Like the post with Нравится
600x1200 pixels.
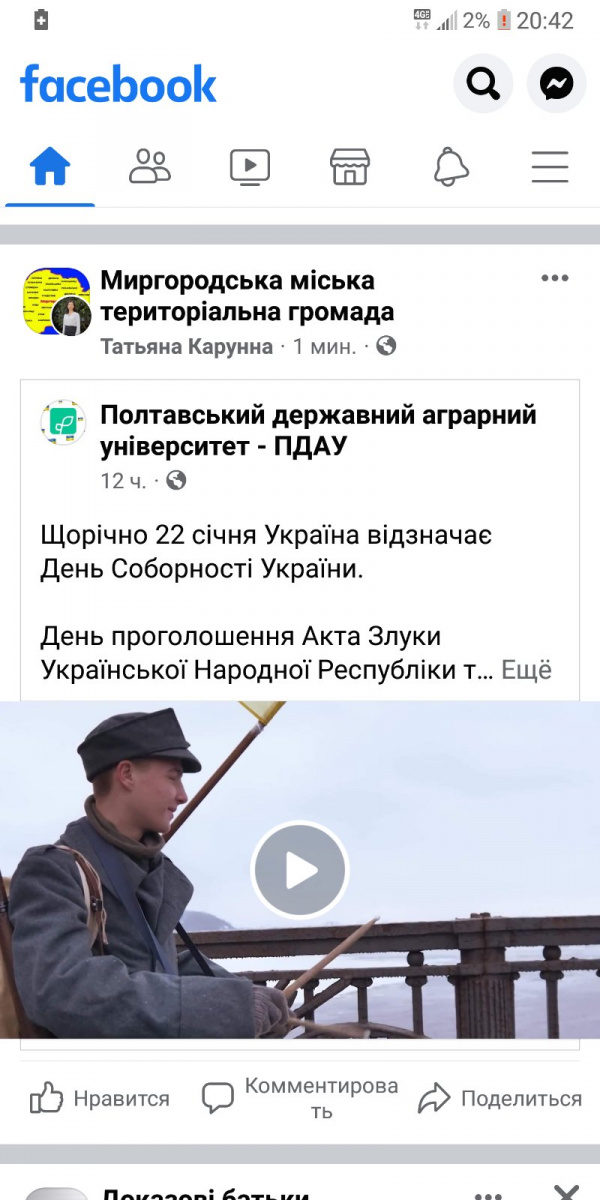pyautogui.click(x=99, y=1099)
